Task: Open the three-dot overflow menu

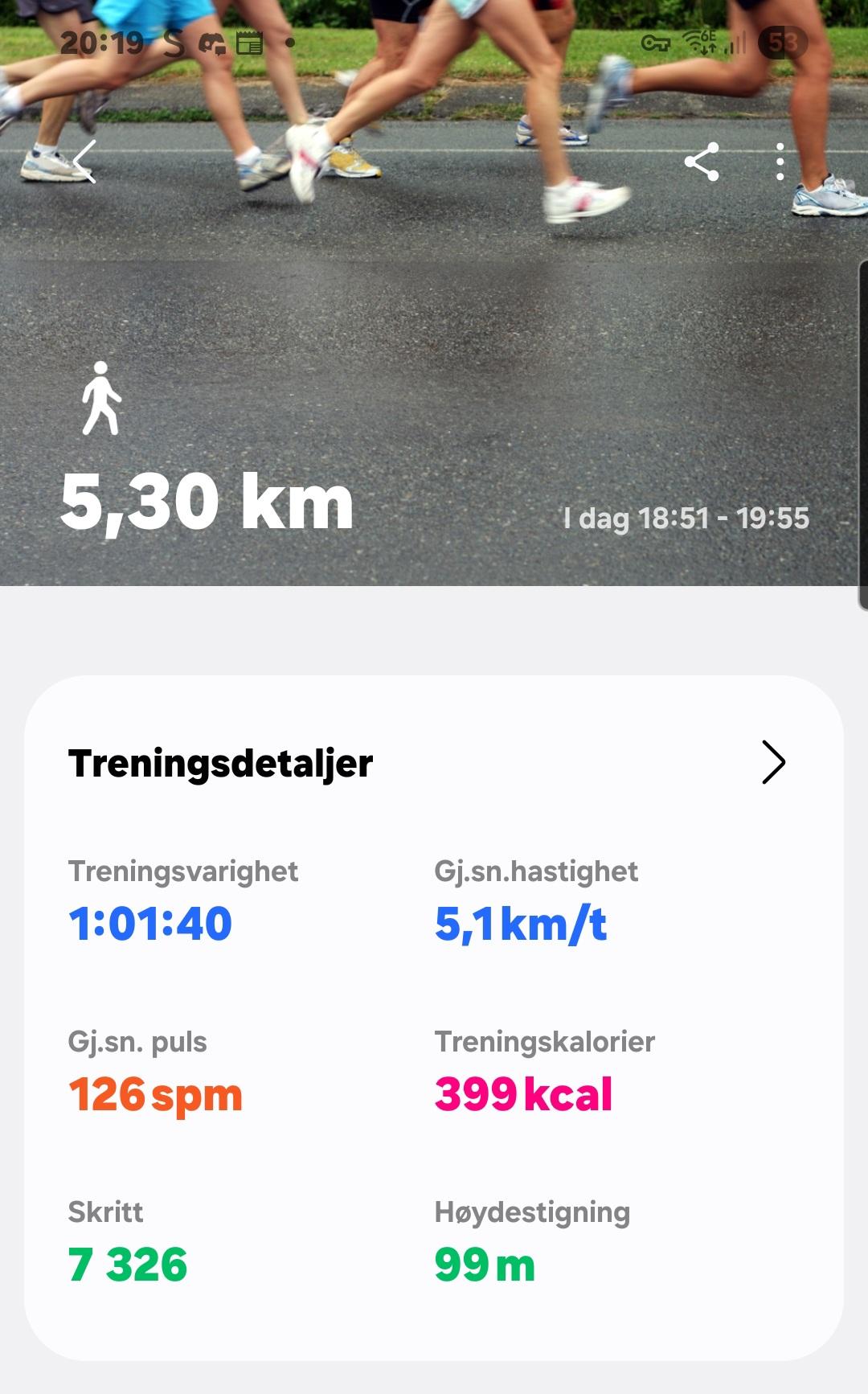Action: [x=780, y=162]
